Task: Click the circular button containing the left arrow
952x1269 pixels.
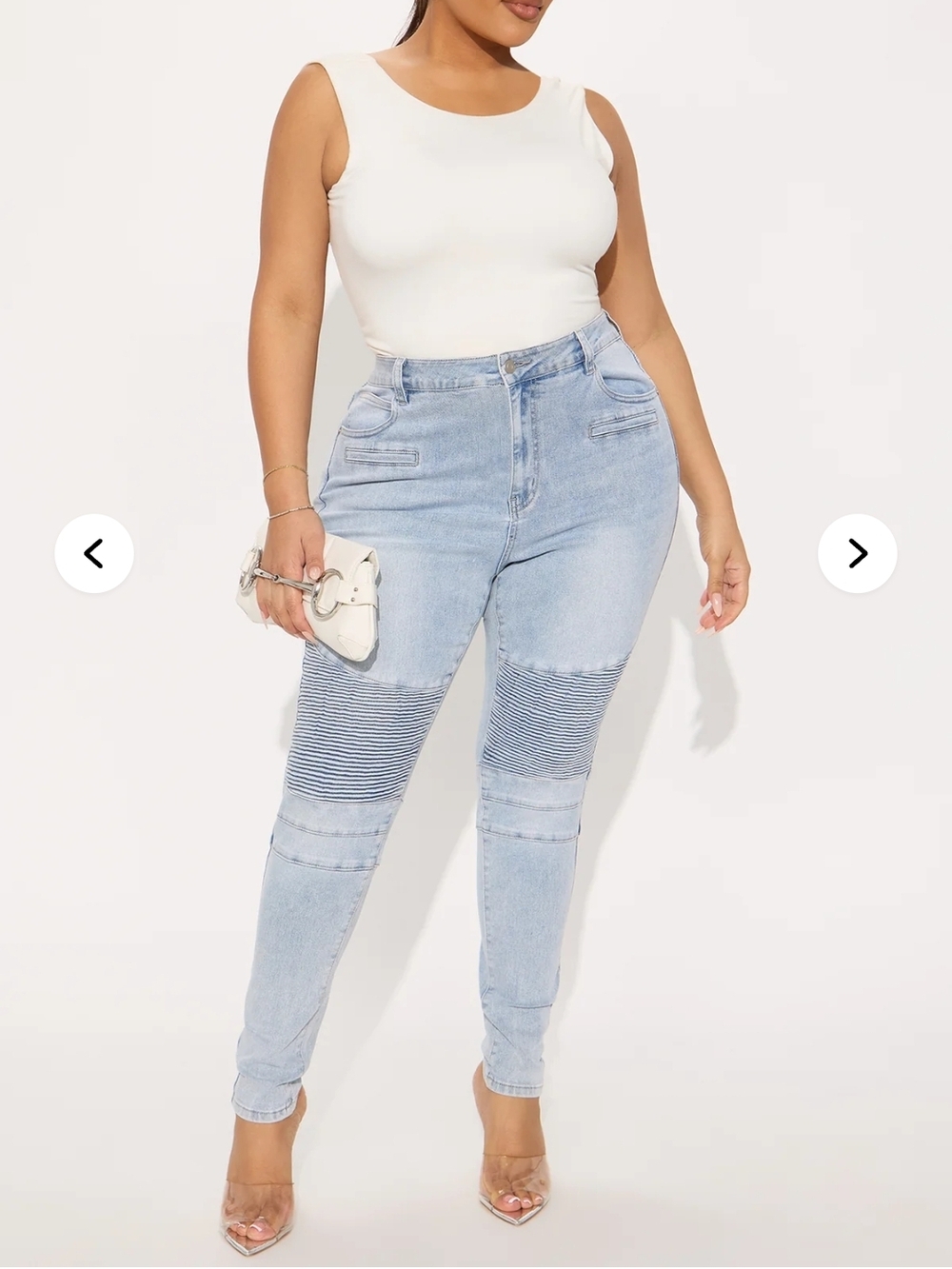Action: [94, 552]
